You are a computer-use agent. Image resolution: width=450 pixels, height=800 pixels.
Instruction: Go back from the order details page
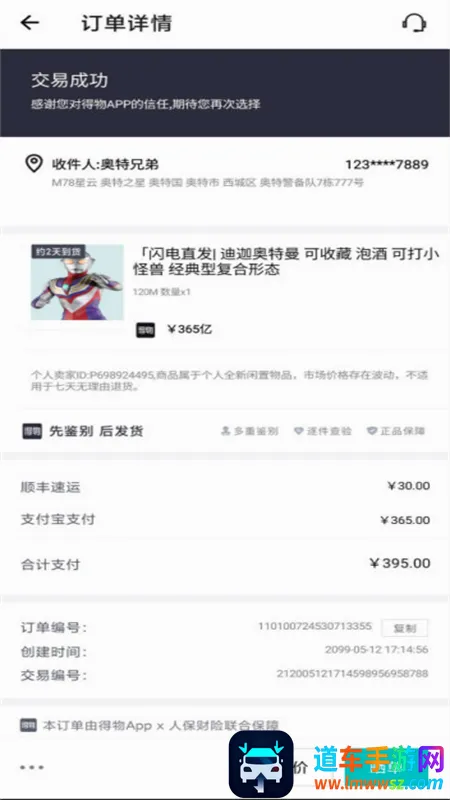tap(30, 23)
